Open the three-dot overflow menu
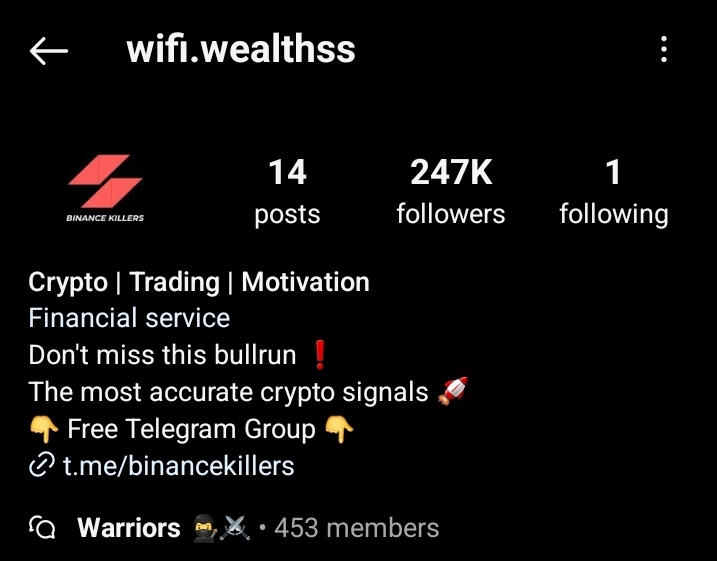This screenshot has height=561, width=717. [664, 50]
